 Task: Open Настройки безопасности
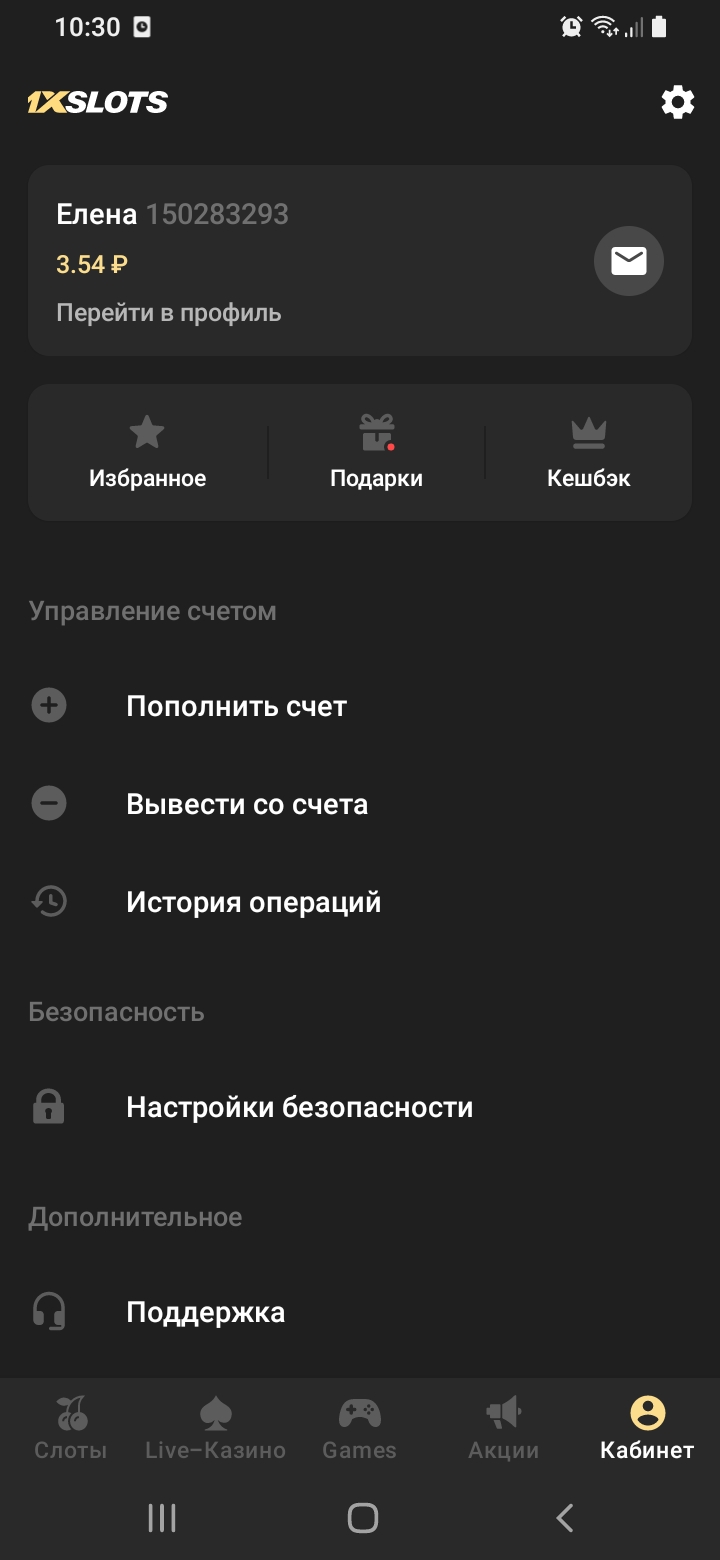click(299, 1107)
